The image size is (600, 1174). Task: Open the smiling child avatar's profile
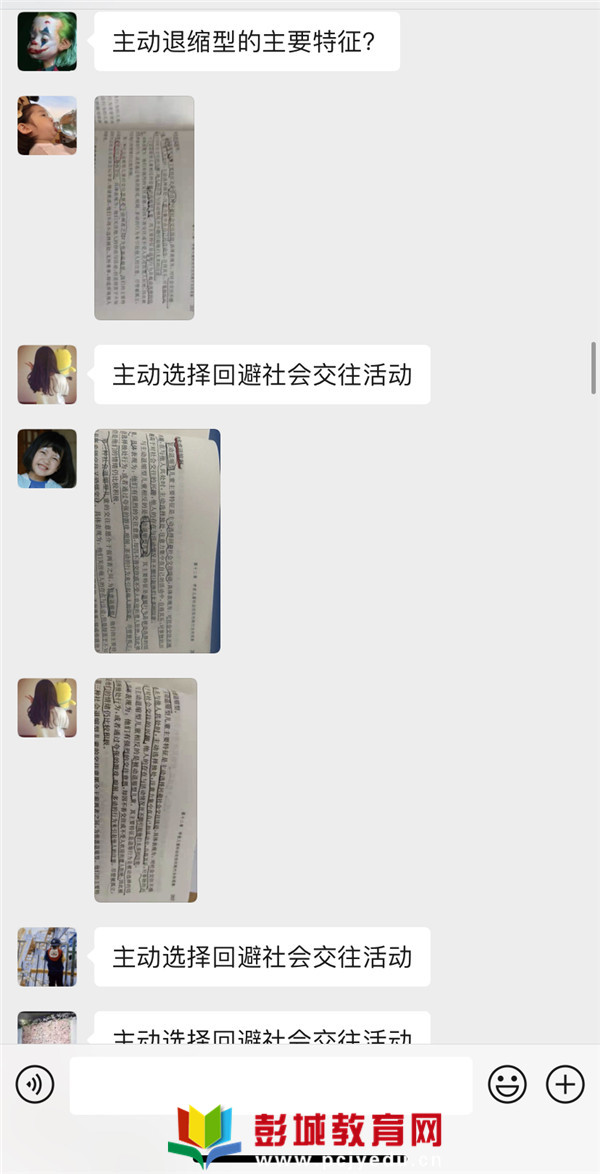point(47,459)
